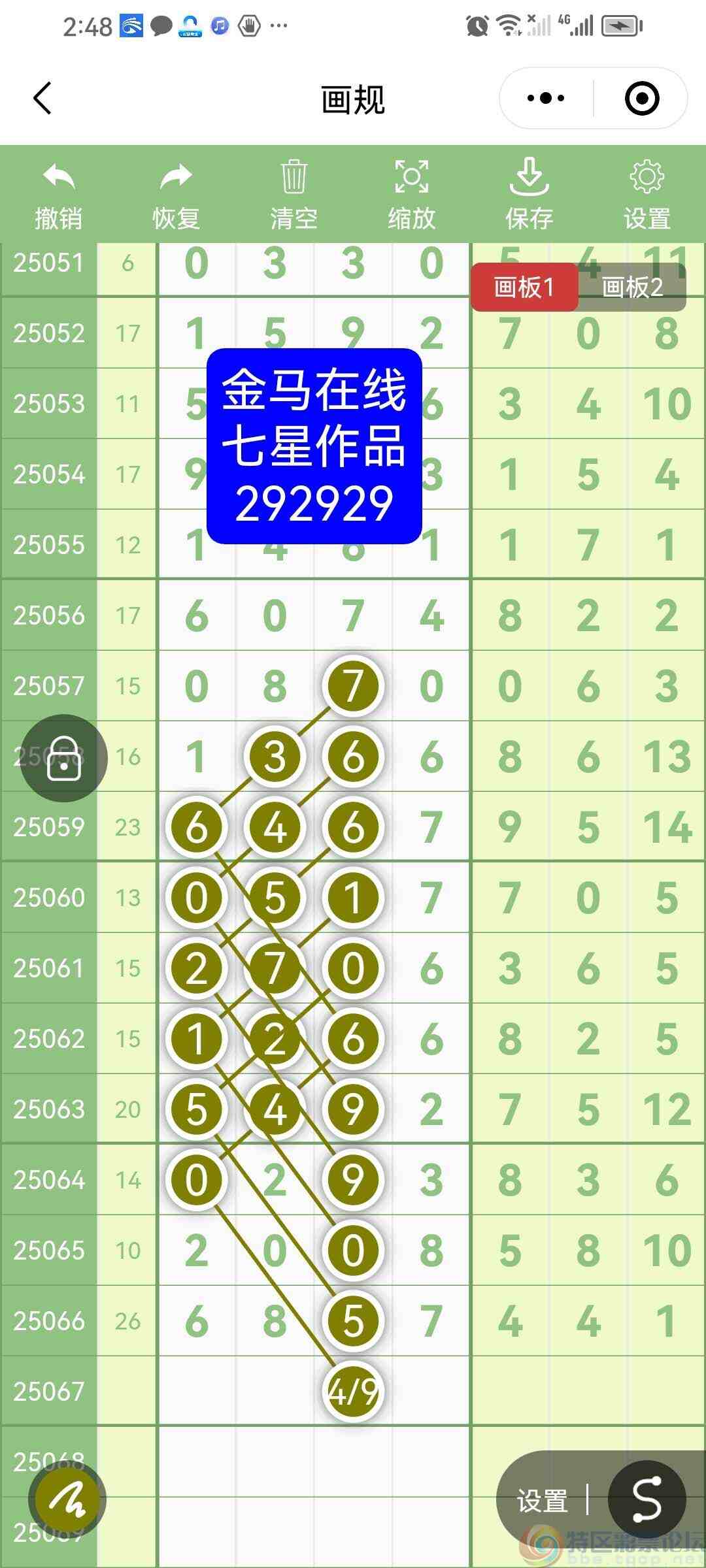This screenshot has width=706, height=1568.
Task: Select the 清空 clear-all trash icon
Action: [x=293, y=176]
